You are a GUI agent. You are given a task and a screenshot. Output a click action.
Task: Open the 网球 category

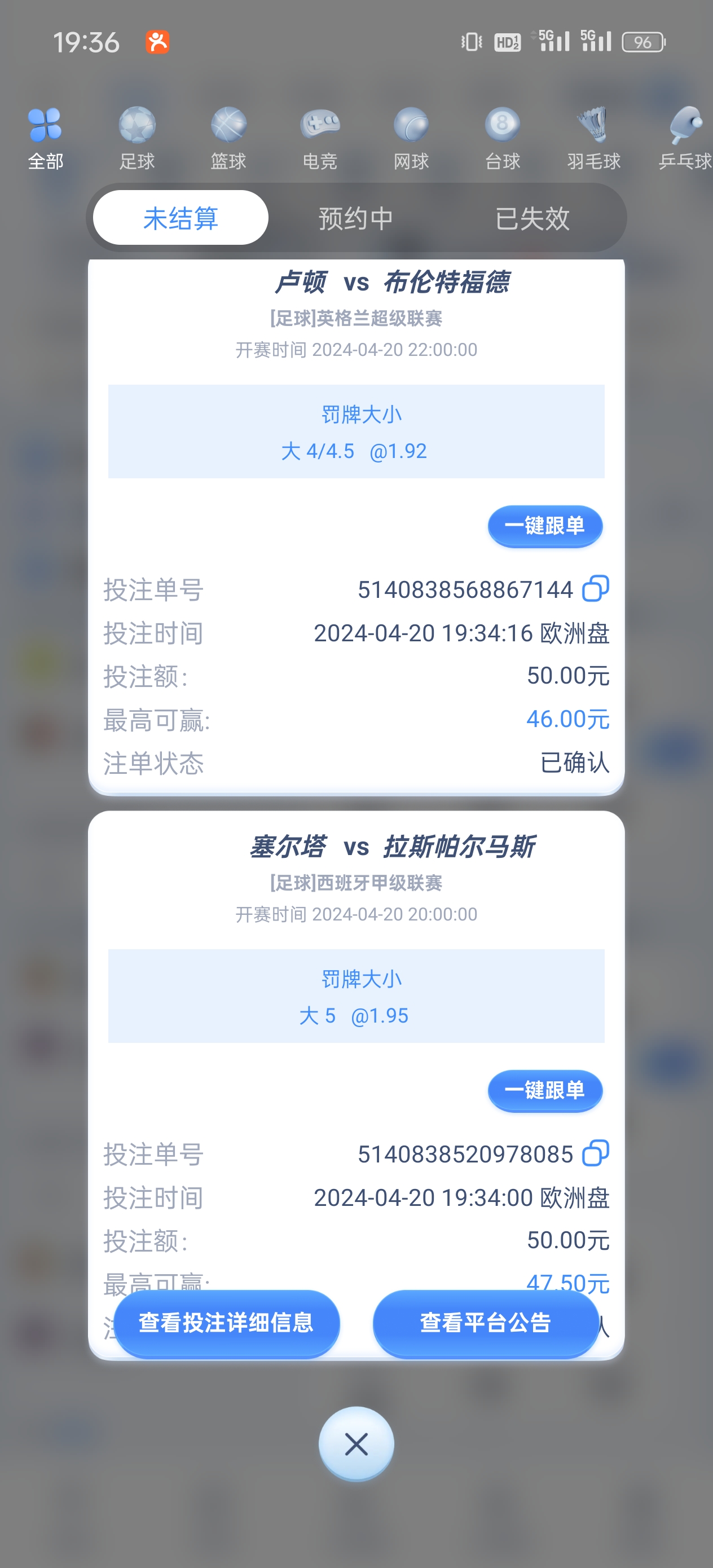click(411, 138)
